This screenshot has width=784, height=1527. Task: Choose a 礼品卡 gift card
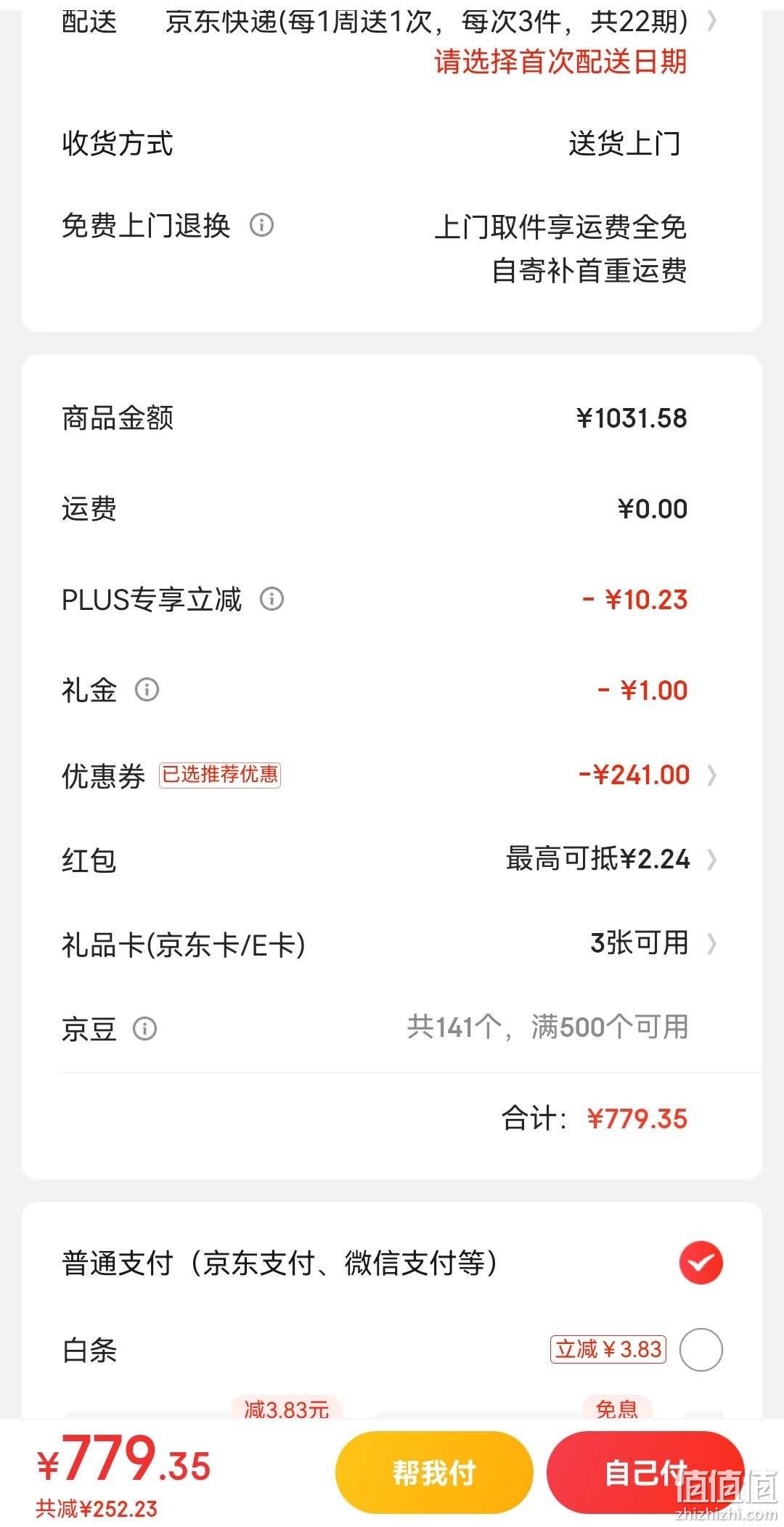392,943
